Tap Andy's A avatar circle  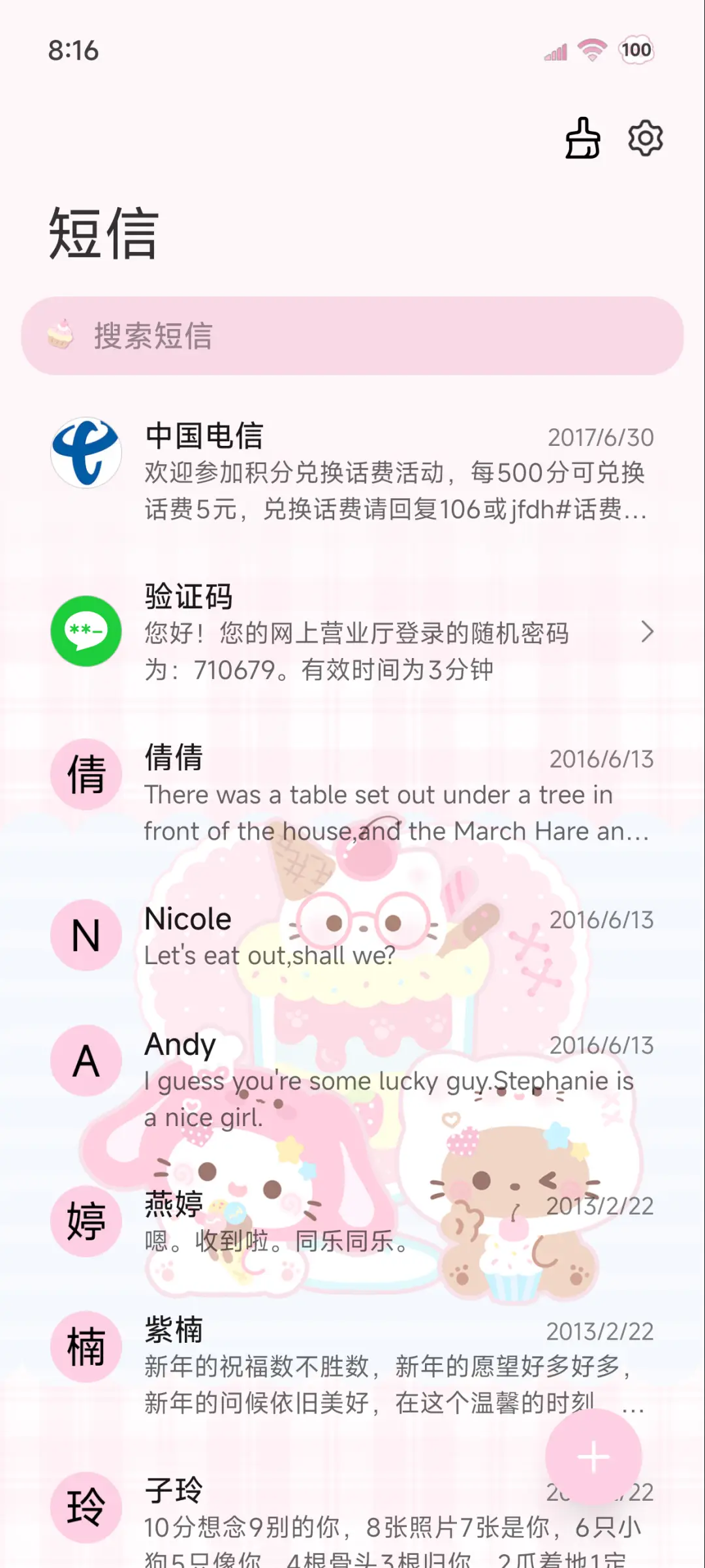[x=86, y=1061]
